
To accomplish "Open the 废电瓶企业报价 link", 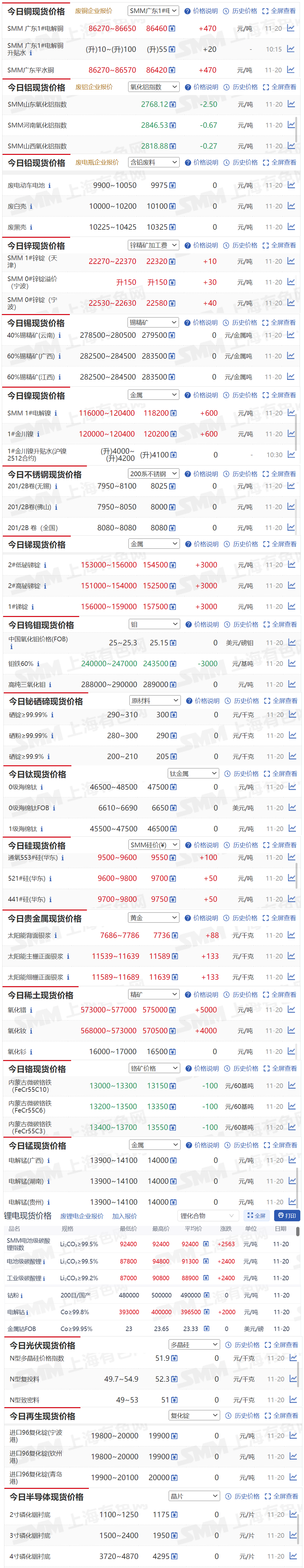I will click(97, 163).
